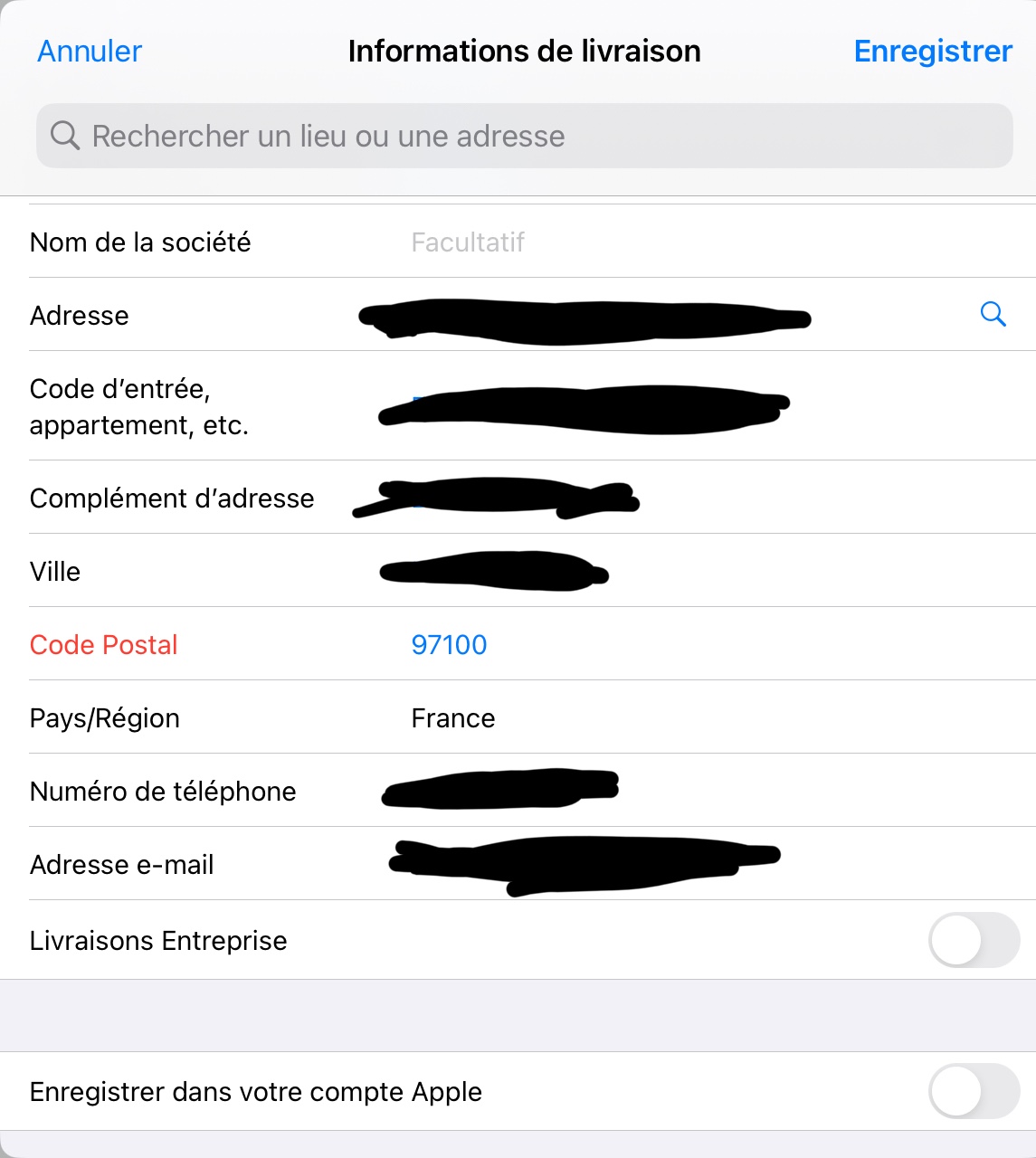This screenshot has height=1158, width=1036.
Task: Tap the search icon in Adresse row
Action: (x=993, y=315)
